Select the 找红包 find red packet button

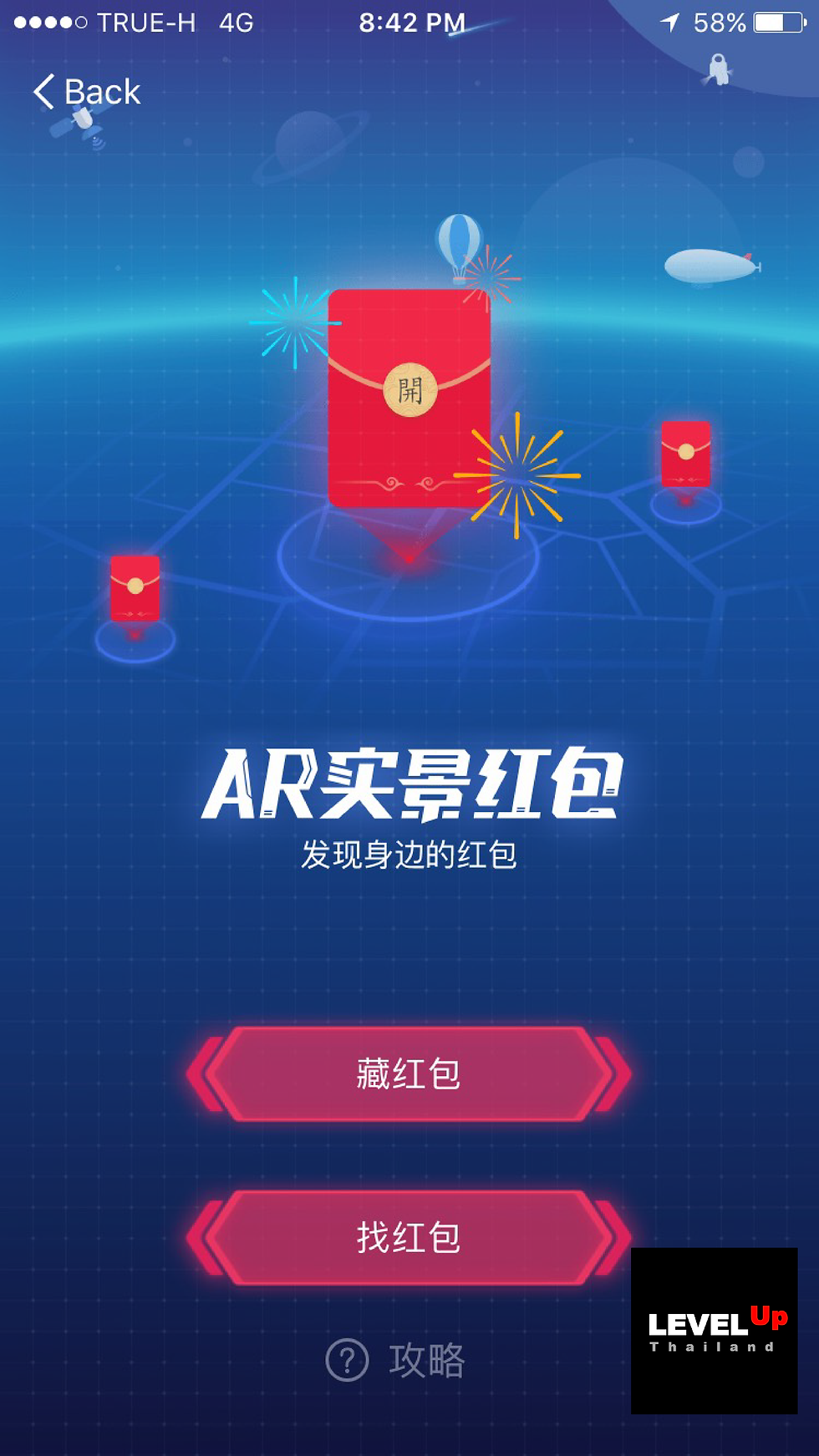coord(408,1237)
